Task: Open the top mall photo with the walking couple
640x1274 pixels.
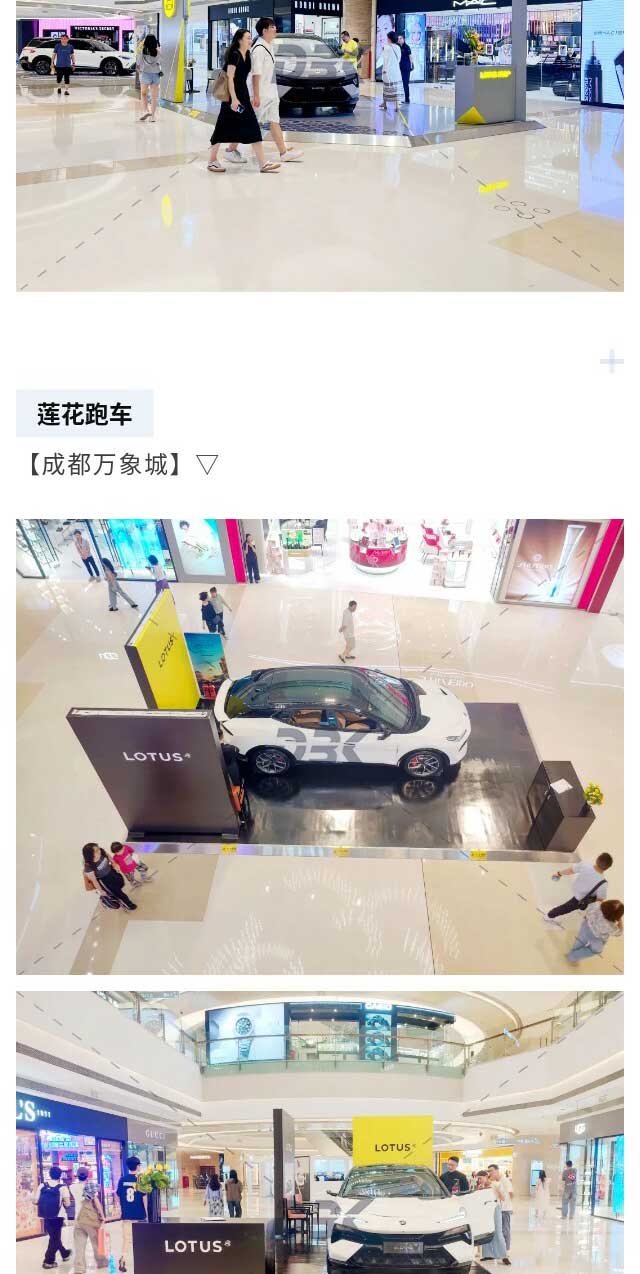Action: pyautogui.click(x=320, y=145)
